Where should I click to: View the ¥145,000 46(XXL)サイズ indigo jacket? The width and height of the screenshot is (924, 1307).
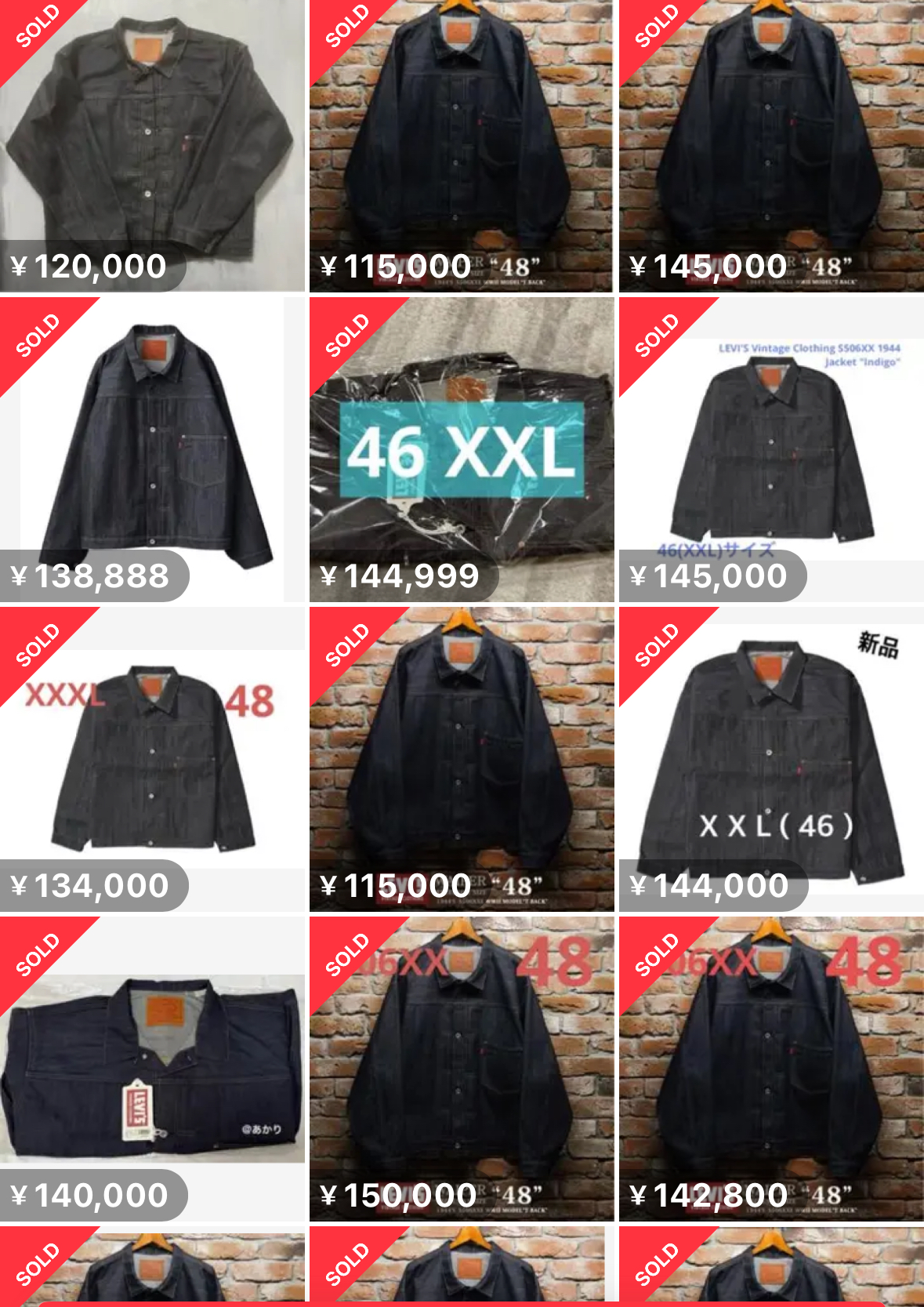pyautogui.click(x=771, y=448)
